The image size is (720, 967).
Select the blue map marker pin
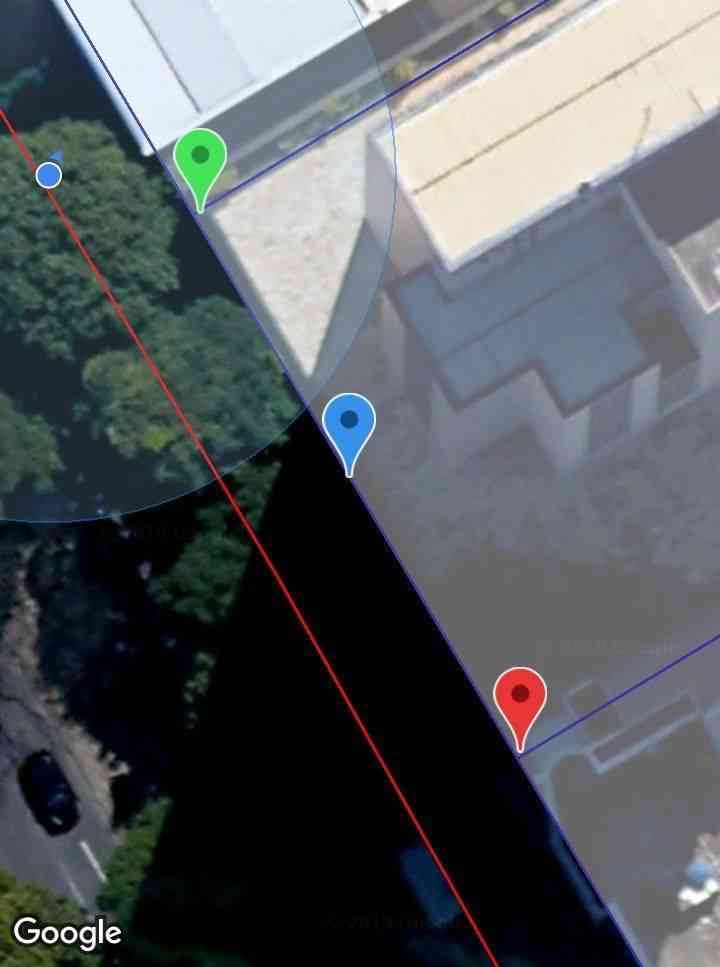[x=349, y=424]
